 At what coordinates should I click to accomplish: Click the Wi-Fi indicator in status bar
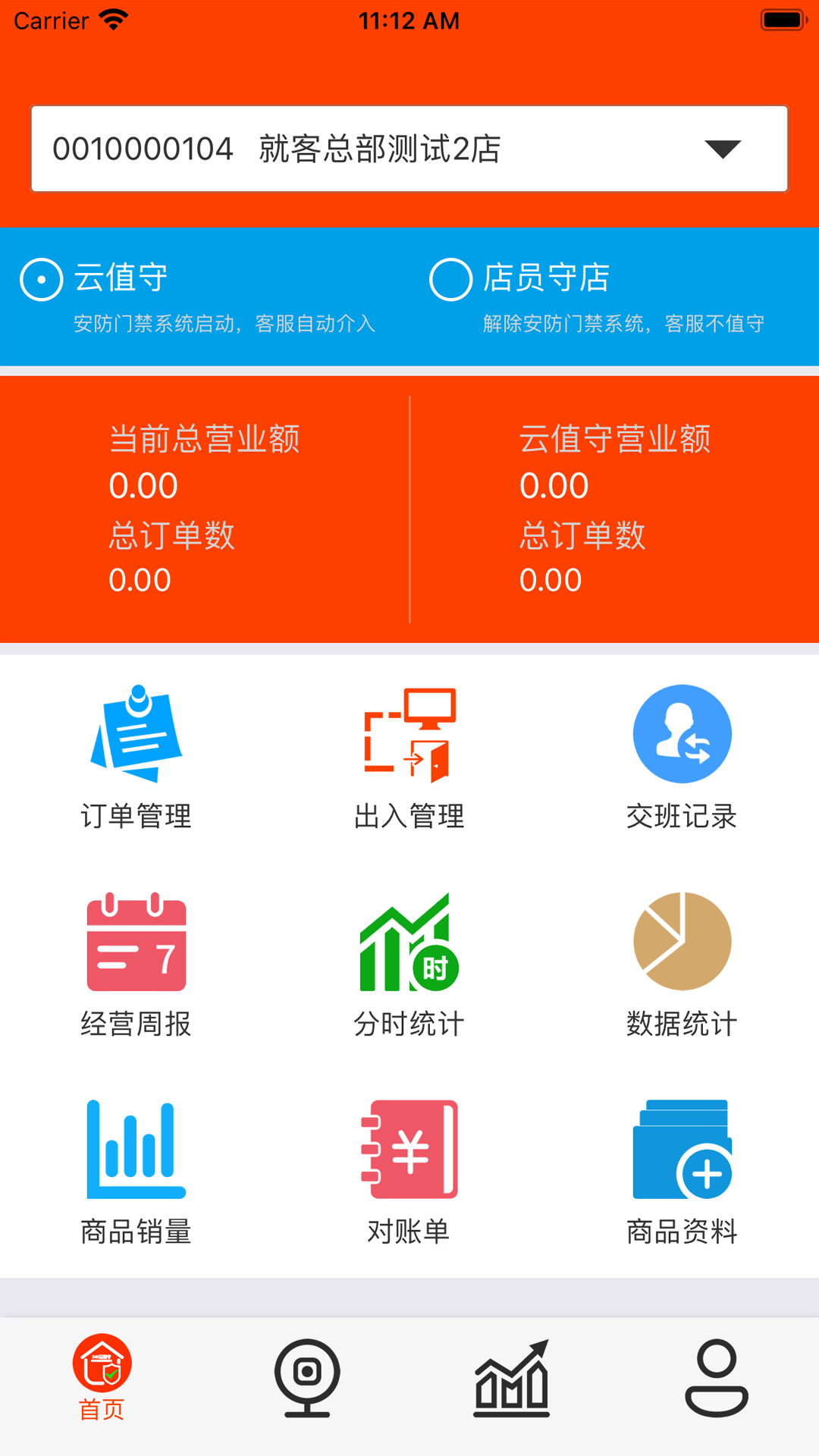coord(111,19)
